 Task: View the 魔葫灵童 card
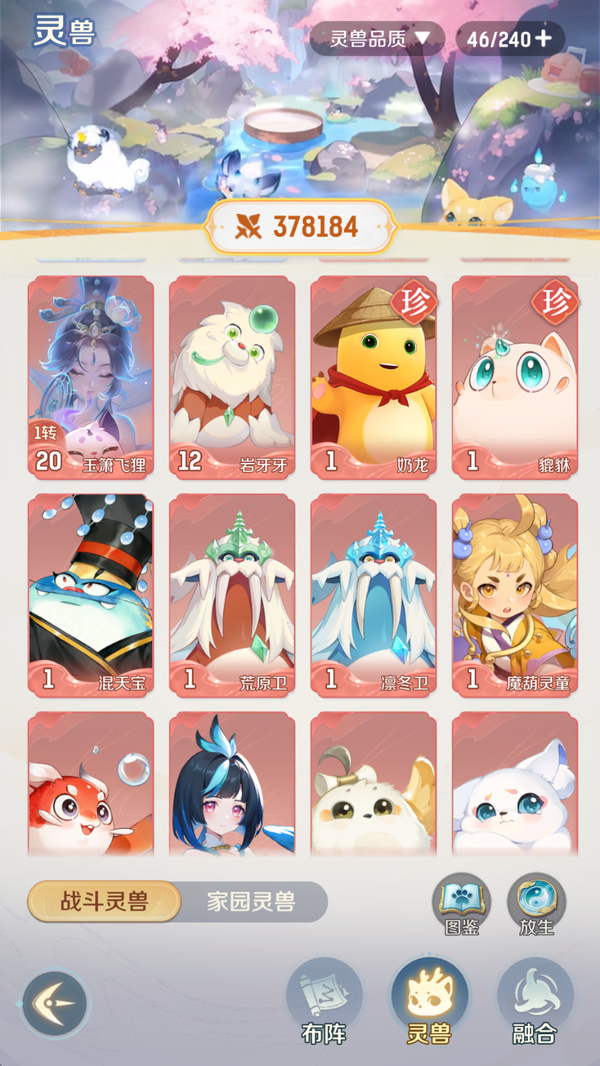(515, 595)
